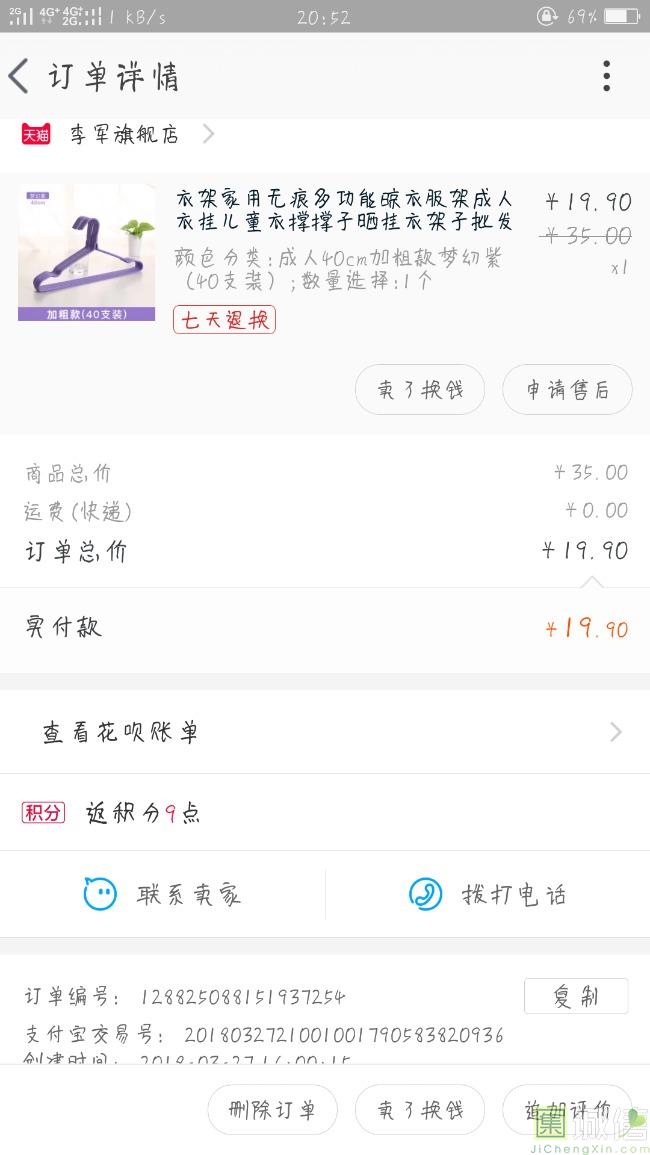The image size is (650, 1155).
Task: Copy the order number with 复制
Action: pos(576,996)
